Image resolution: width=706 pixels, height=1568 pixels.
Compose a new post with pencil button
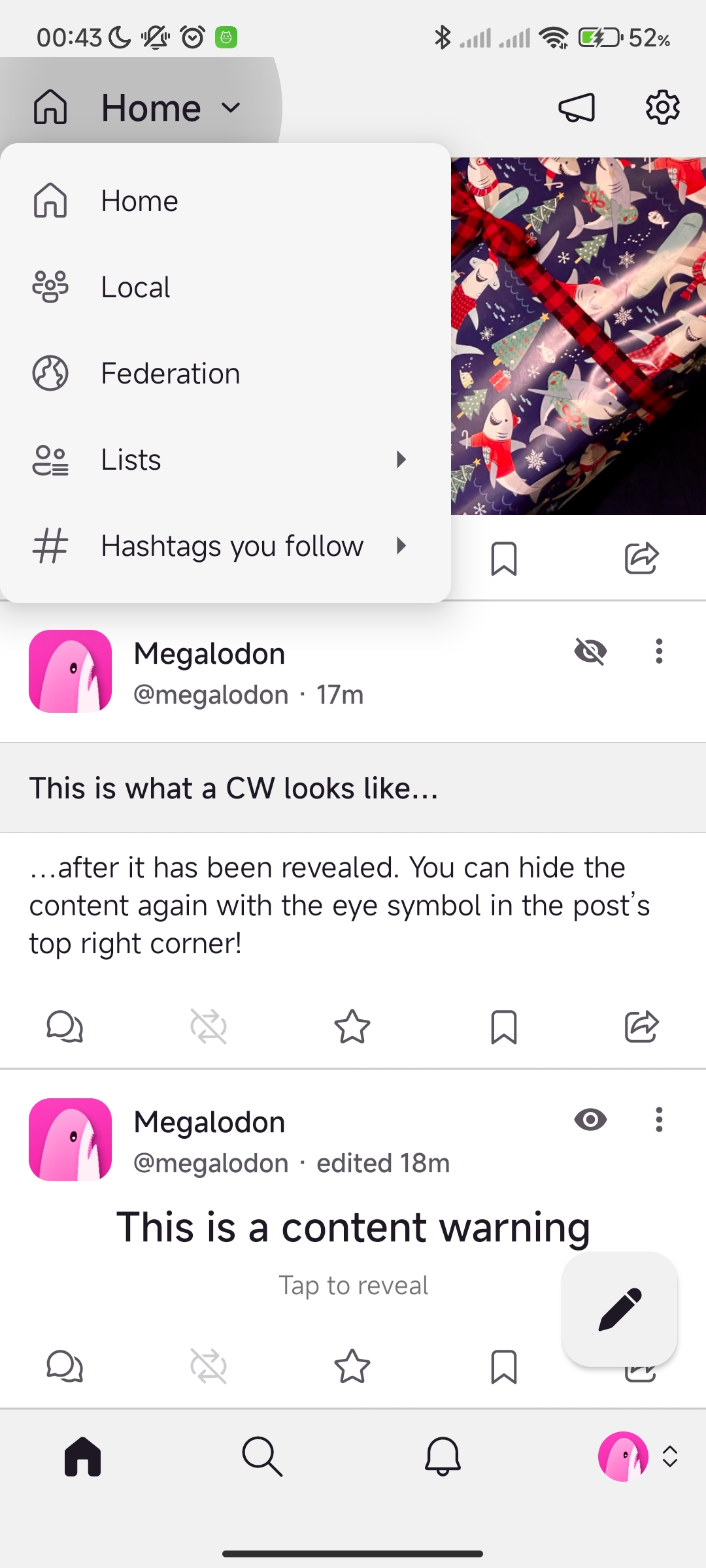point(620,1309)
